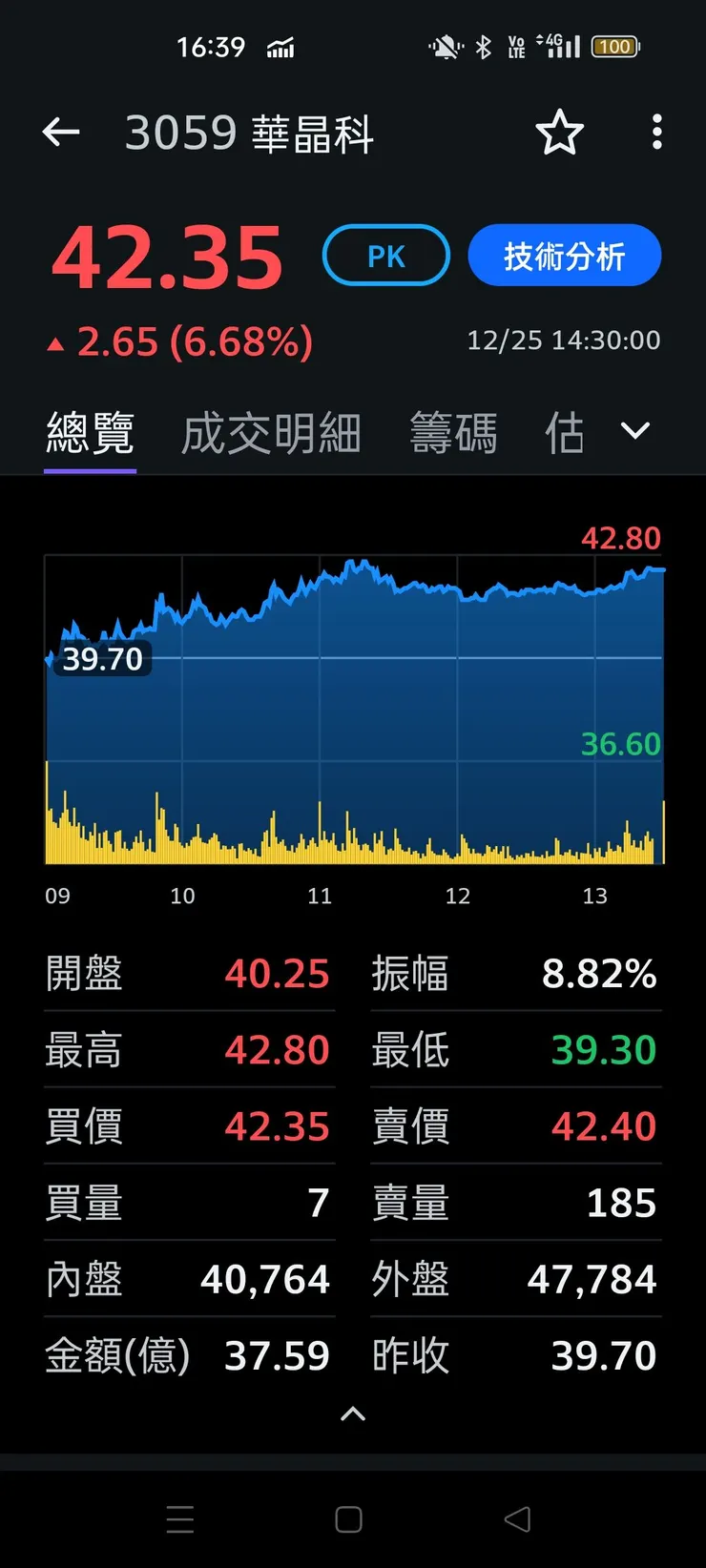Expand more stock details with the up chevron
Screen dimensions: 706x1568
tap(352, 1414)
